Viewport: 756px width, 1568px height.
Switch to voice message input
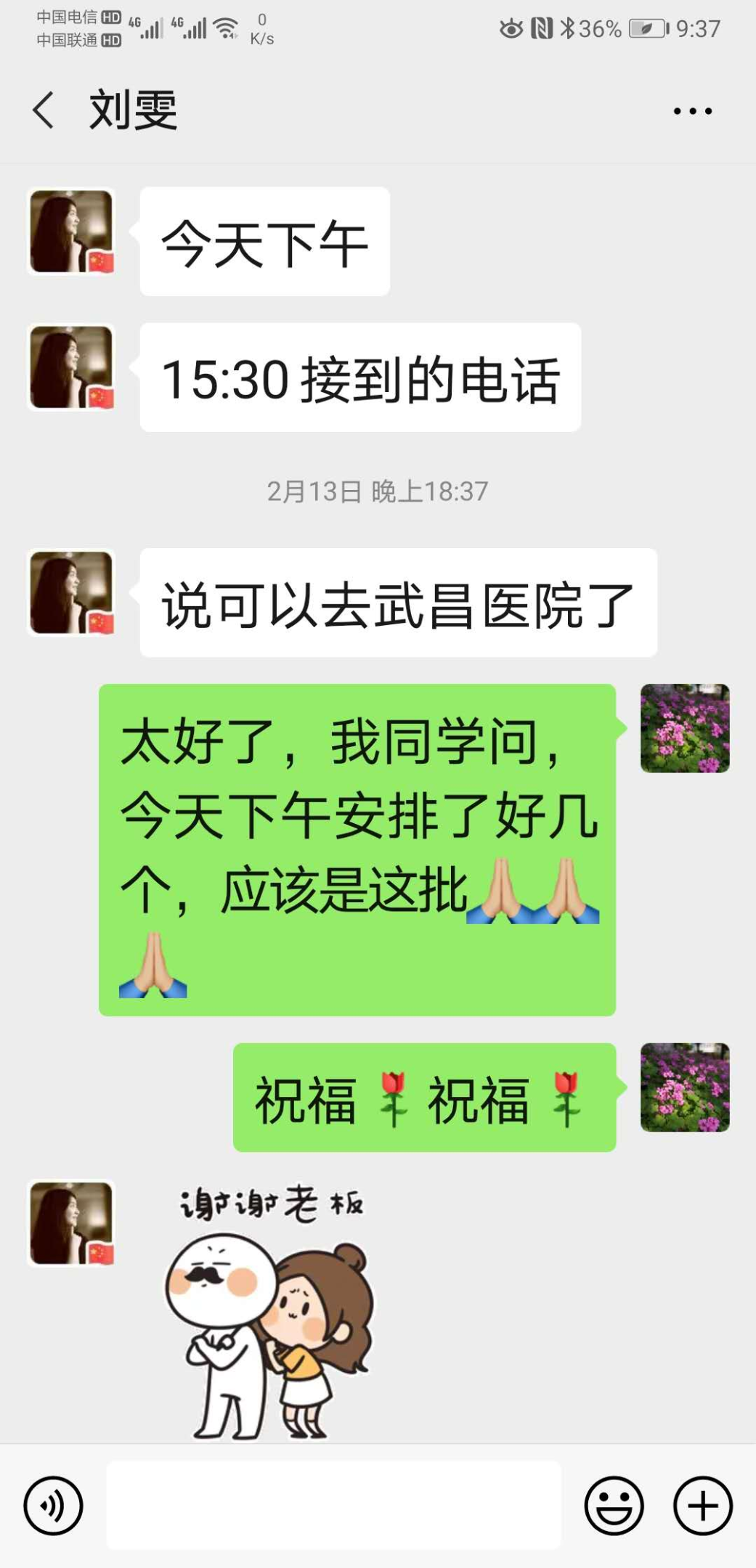point(53,1506)
